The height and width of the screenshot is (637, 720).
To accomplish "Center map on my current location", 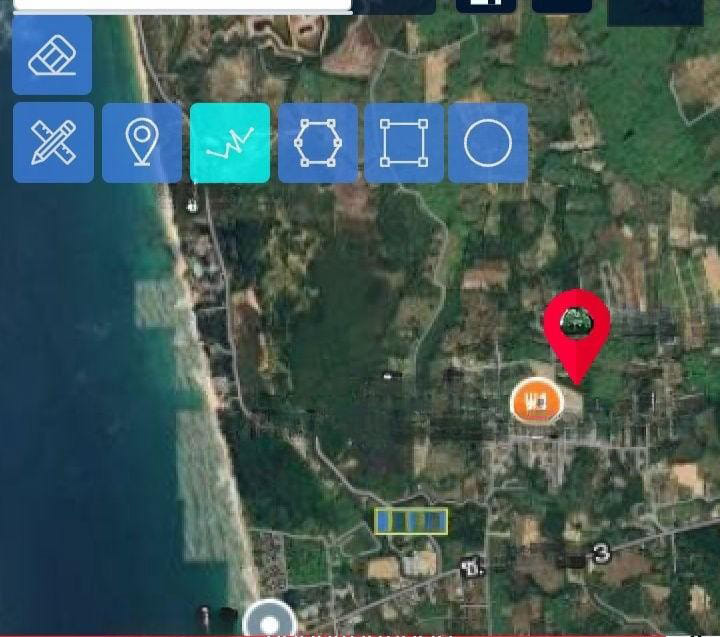I will 269,622.
